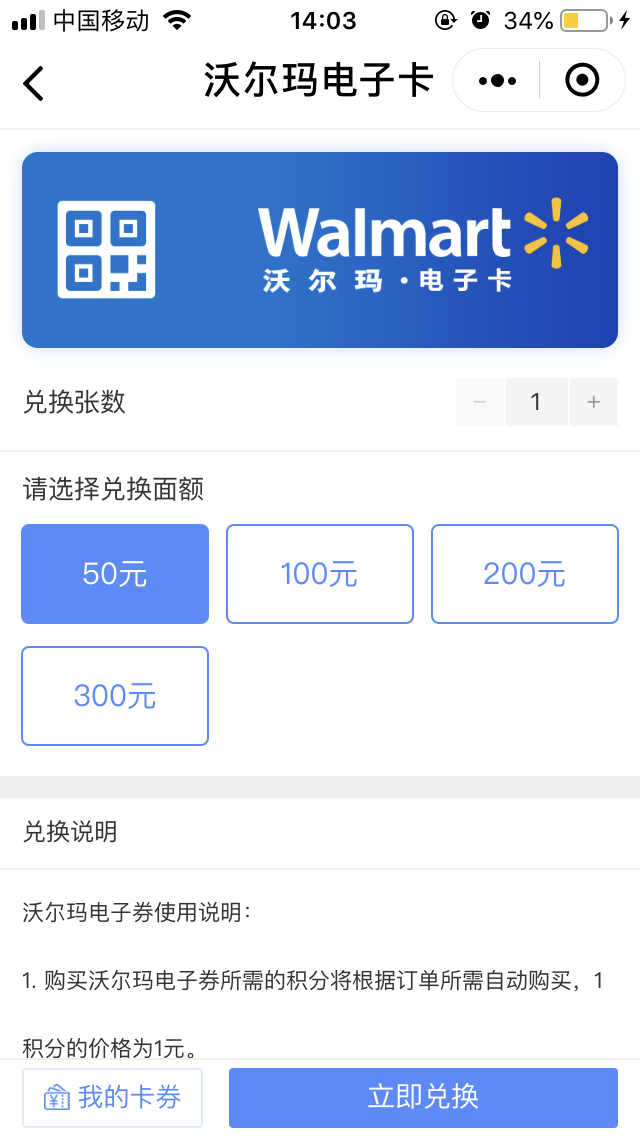The image size is (640, 1136).
Task: Close the mini program with circle icon
Action: 582,80
